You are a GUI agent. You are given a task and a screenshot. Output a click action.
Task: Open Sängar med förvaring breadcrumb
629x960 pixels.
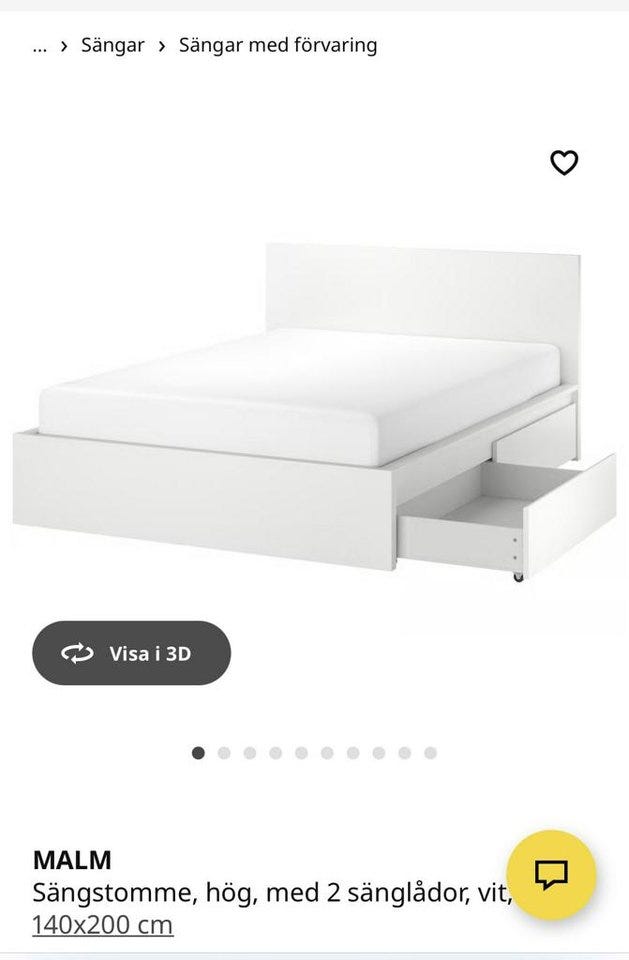click(x=278, y=45)
